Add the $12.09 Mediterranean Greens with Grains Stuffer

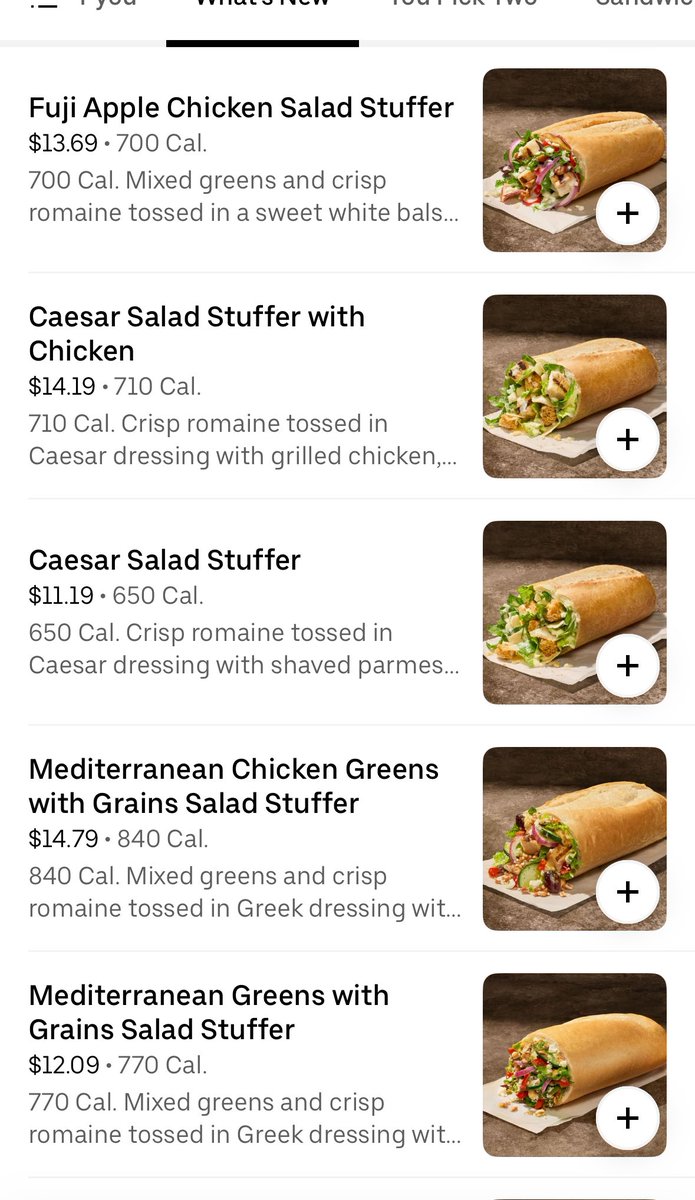coord(627,1117)
